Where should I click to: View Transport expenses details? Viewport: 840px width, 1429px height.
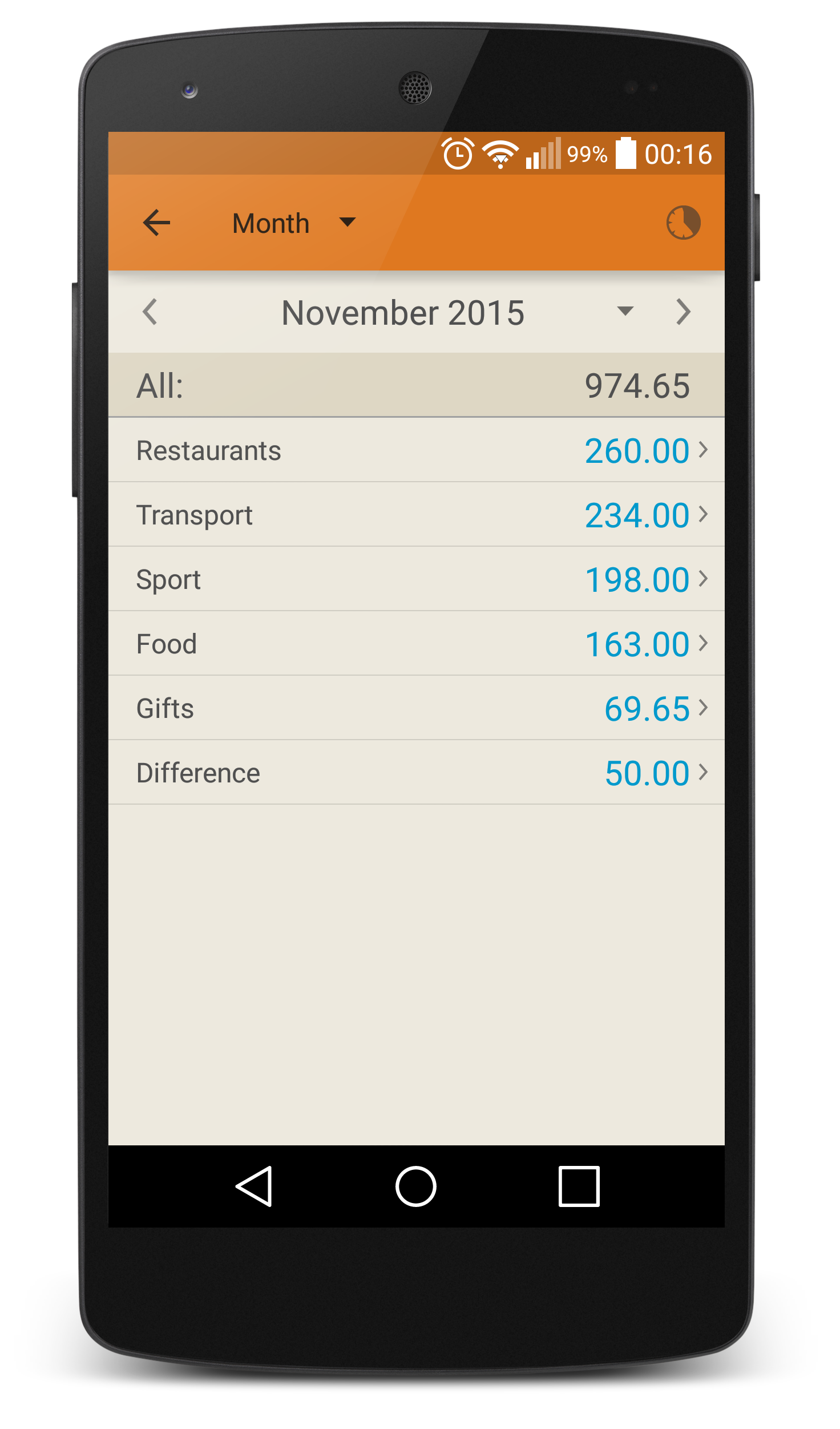click(416, 515)
